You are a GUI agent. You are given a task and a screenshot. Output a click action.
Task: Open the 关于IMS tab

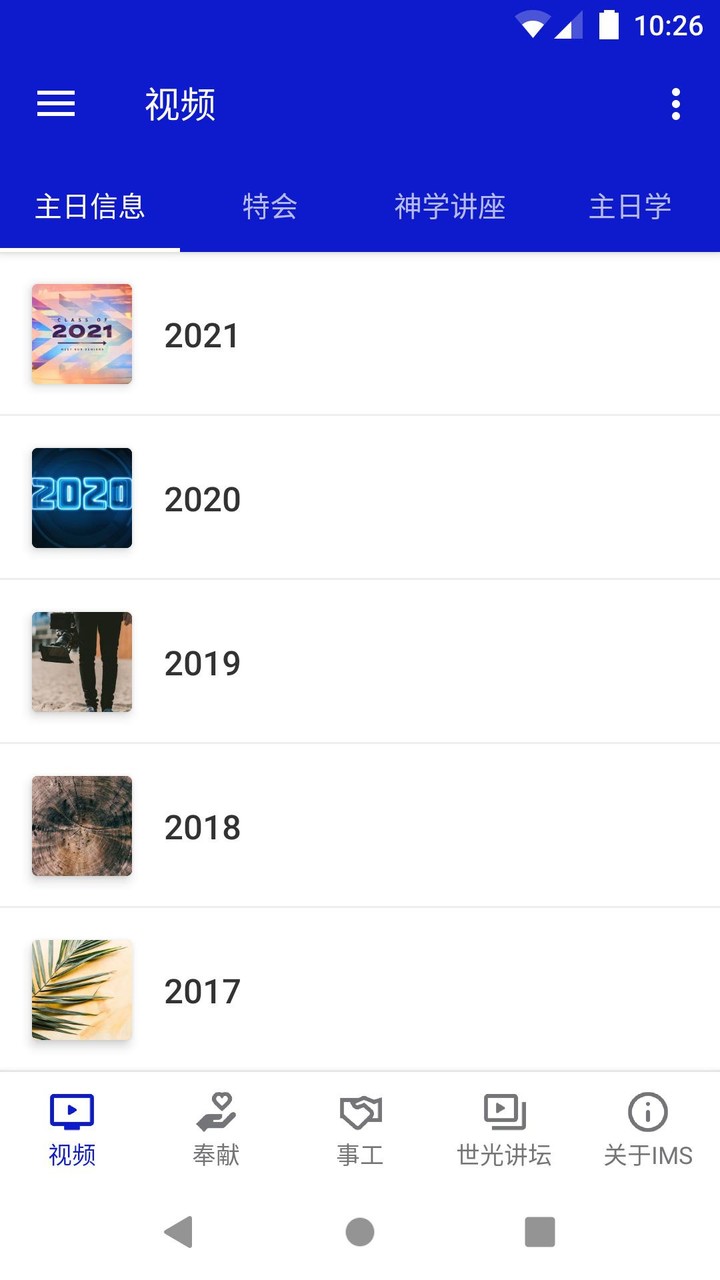[x=648, y=1130]
